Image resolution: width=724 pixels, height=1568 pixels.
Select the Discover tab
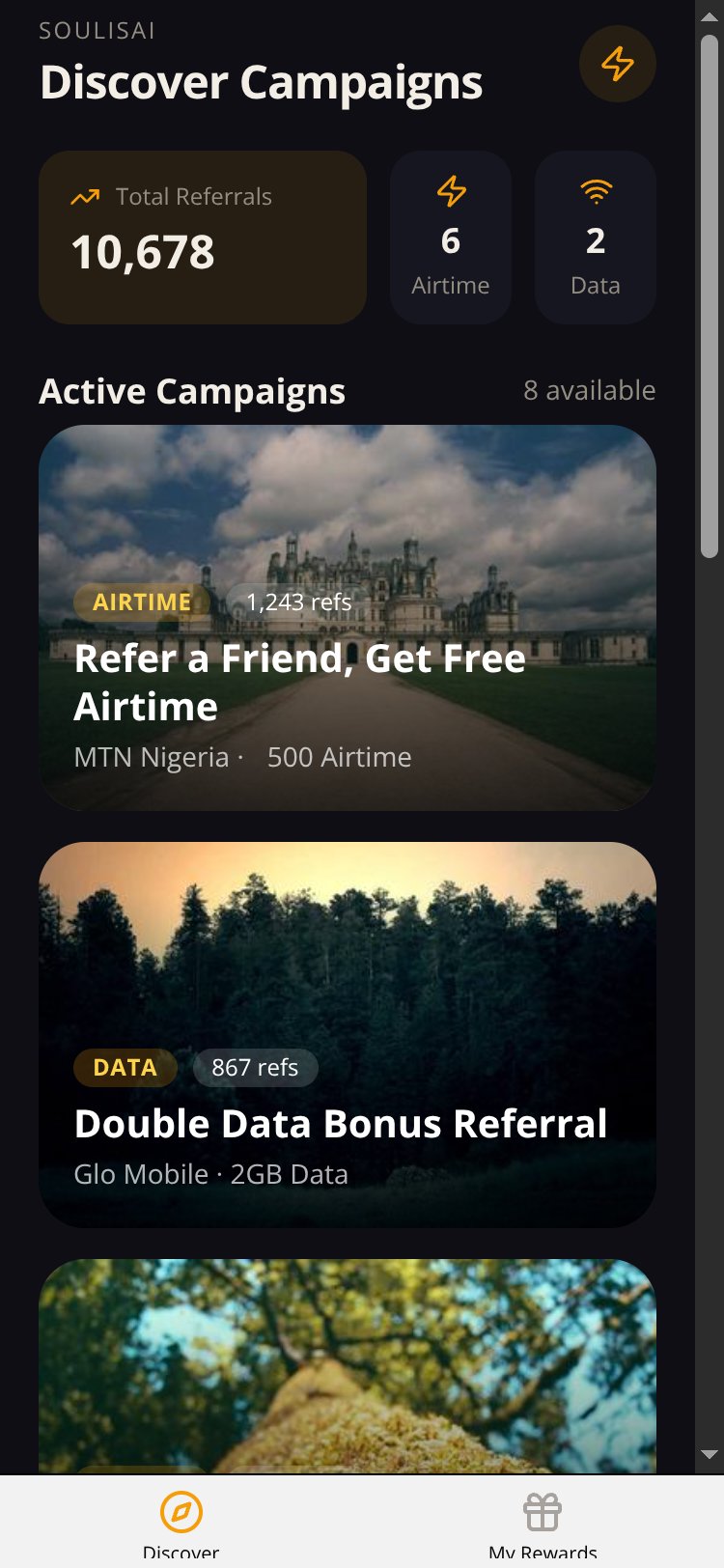pos(181,1523)
